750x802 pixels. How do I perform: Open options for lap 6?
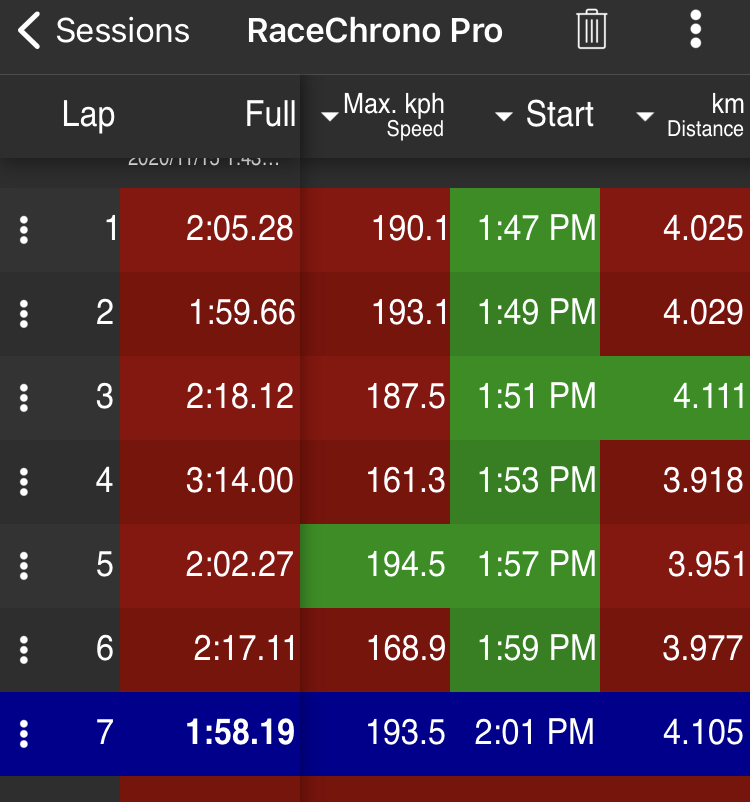point(24,649)
